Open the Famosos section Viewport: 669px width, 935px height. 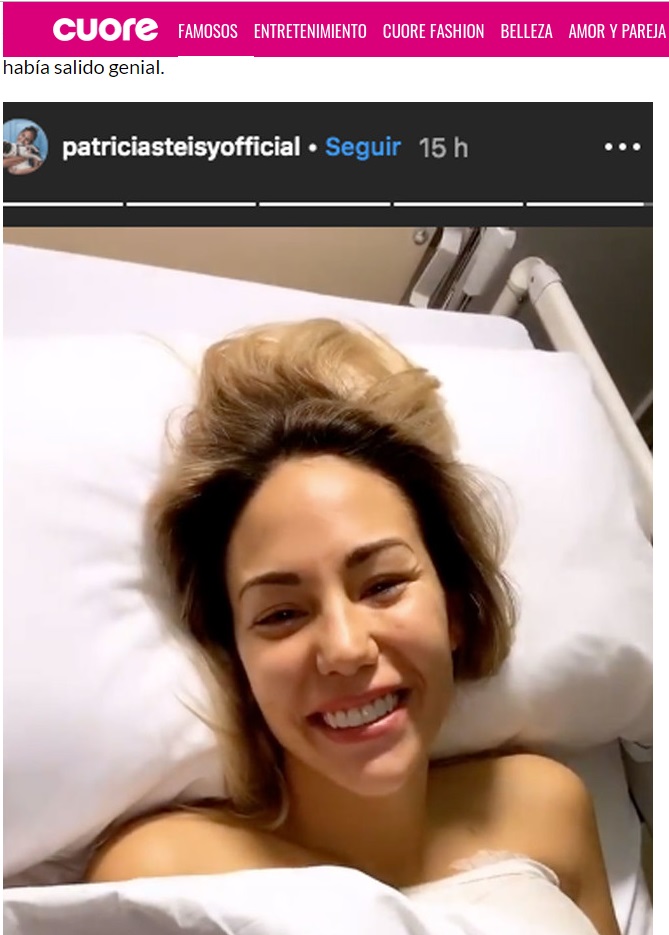coord(208,31)
